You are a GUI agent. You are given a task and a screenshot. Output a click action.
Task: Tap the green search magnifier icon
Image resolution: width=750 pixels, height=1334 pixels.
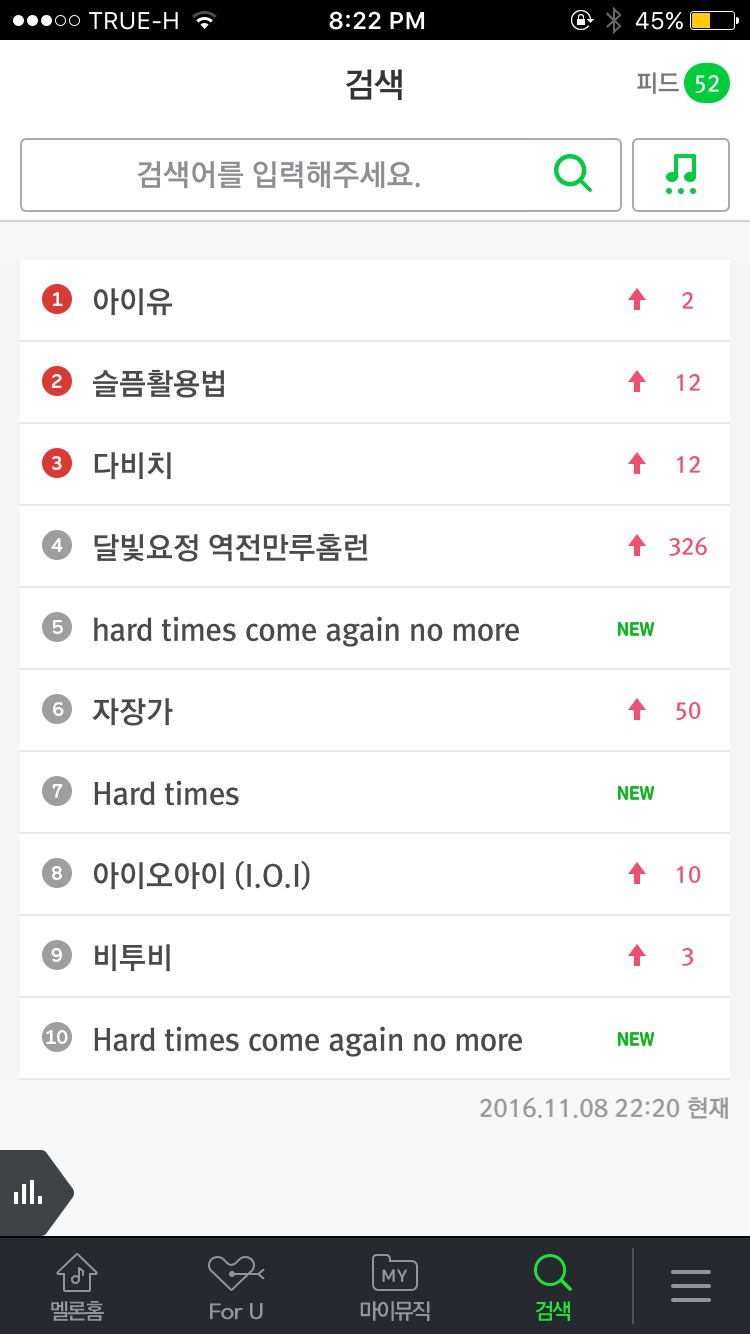[573, 175]
